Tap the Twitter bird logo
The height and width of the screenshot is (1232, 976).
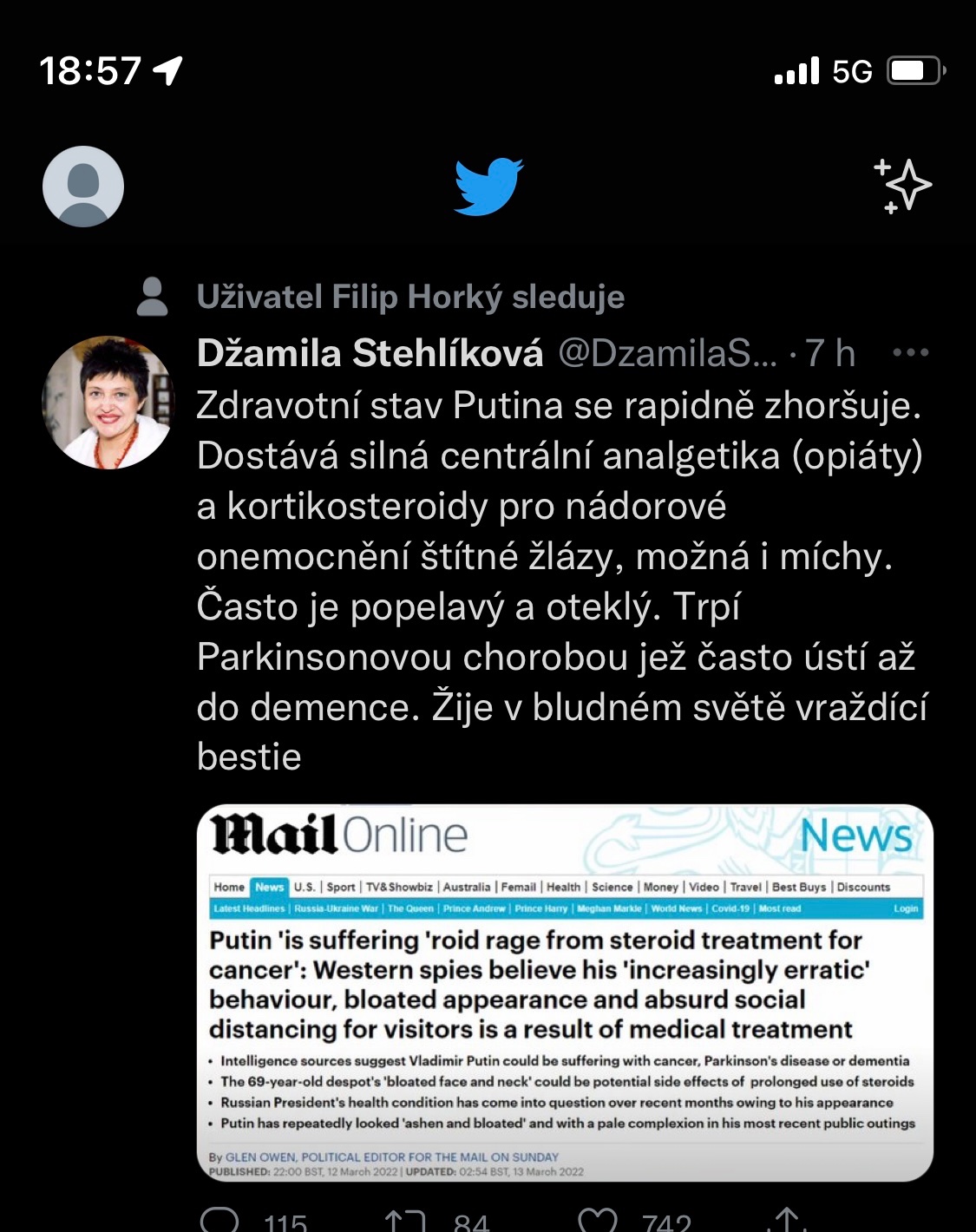[488, 186]
